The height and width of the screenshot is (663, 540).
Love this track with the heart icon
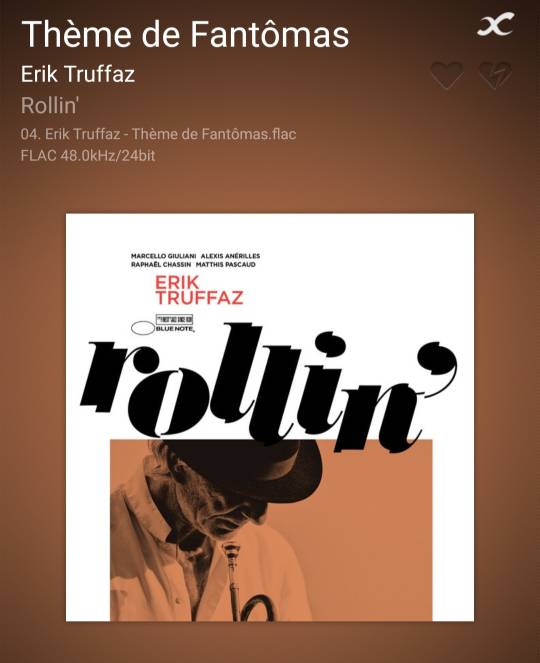pyautogui.click(x=447, y=75)
